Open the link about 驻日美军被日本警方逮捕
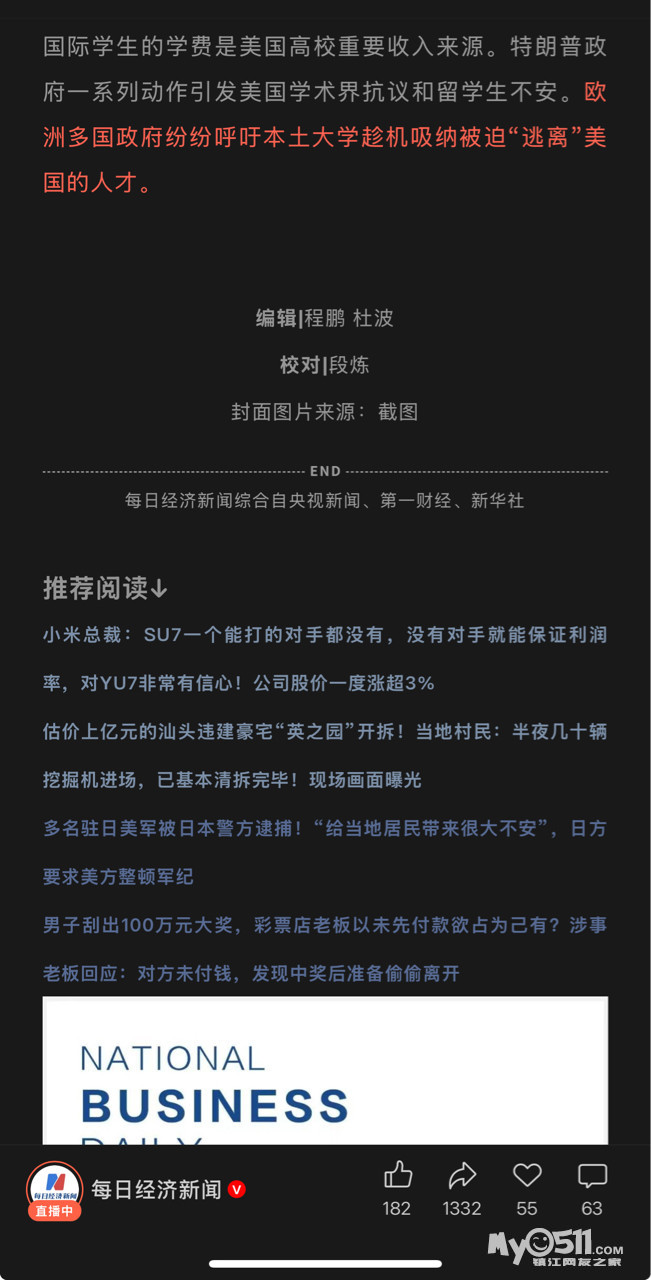Viewport: 651px width, 1280px height. 325,853
